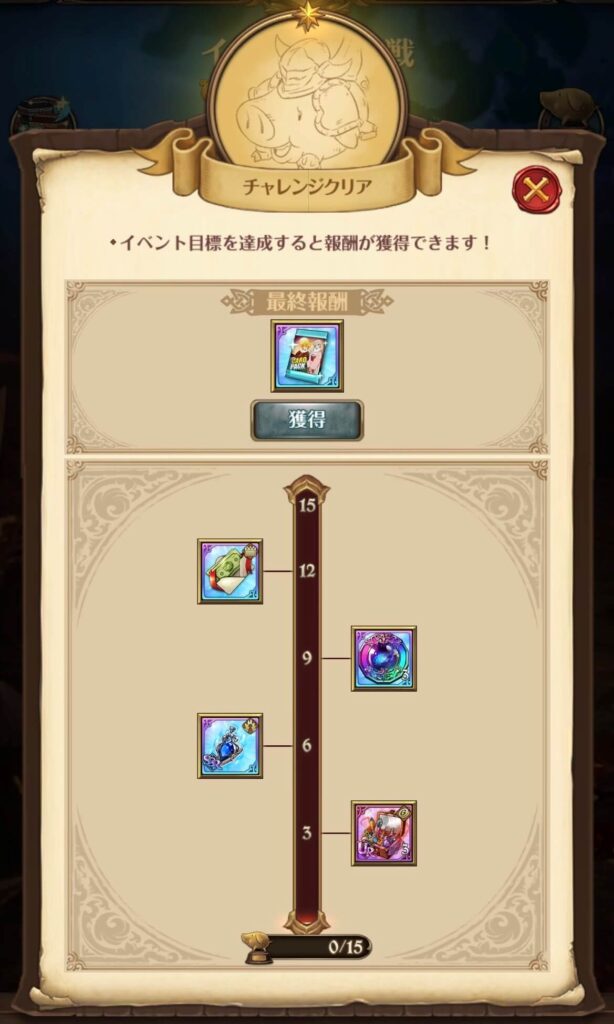Open the milestone 9 reward orb item
The image size is (614, 1024).
383,658
